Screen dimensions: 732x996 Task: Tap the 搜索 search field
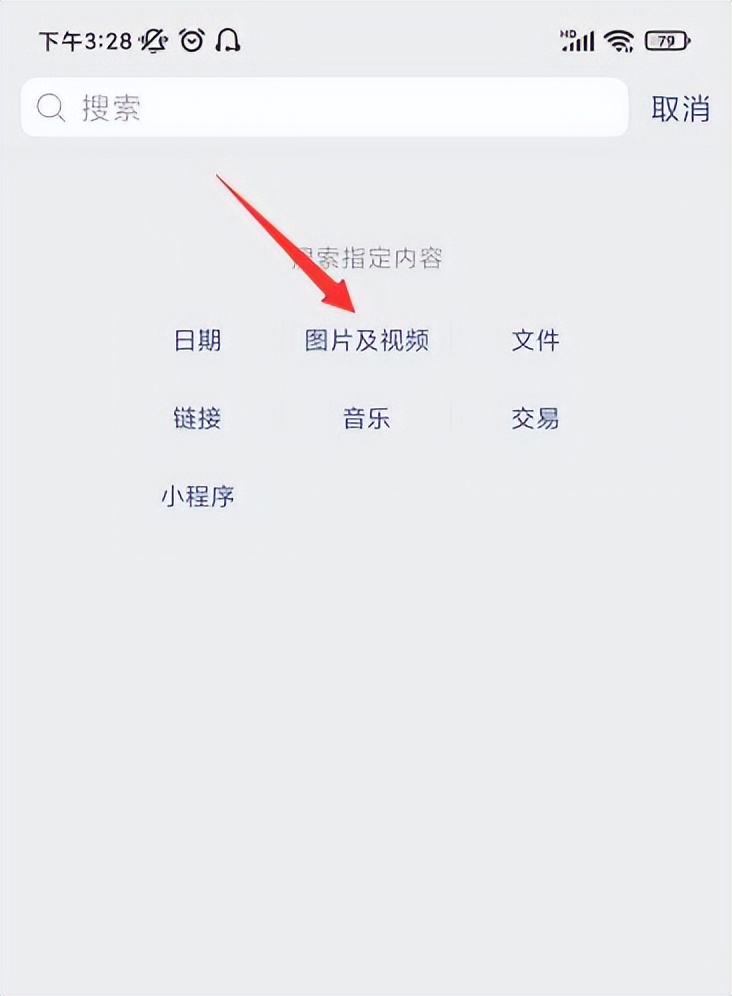click(x=324, y=108)
